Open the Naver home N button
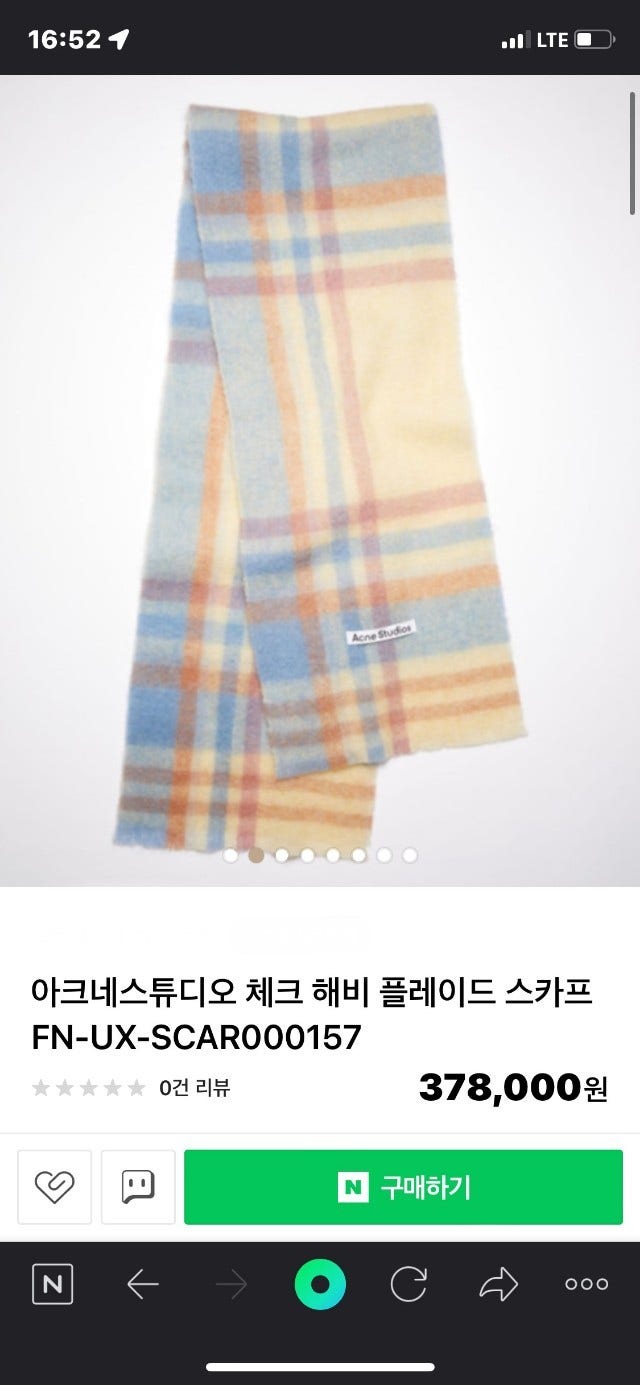The image size is (640, 1385). point(52,1285)
